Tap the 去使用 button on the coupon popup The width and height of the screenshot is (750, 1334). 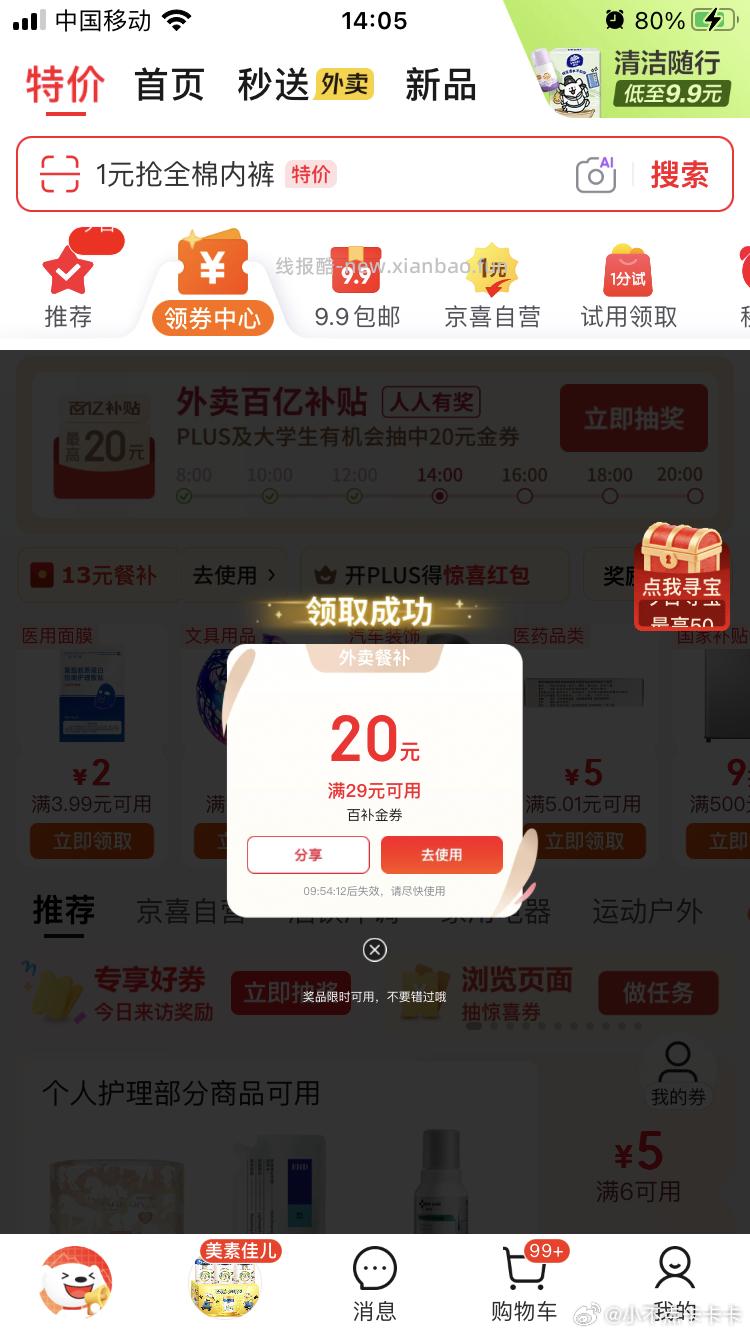(441, 855)
